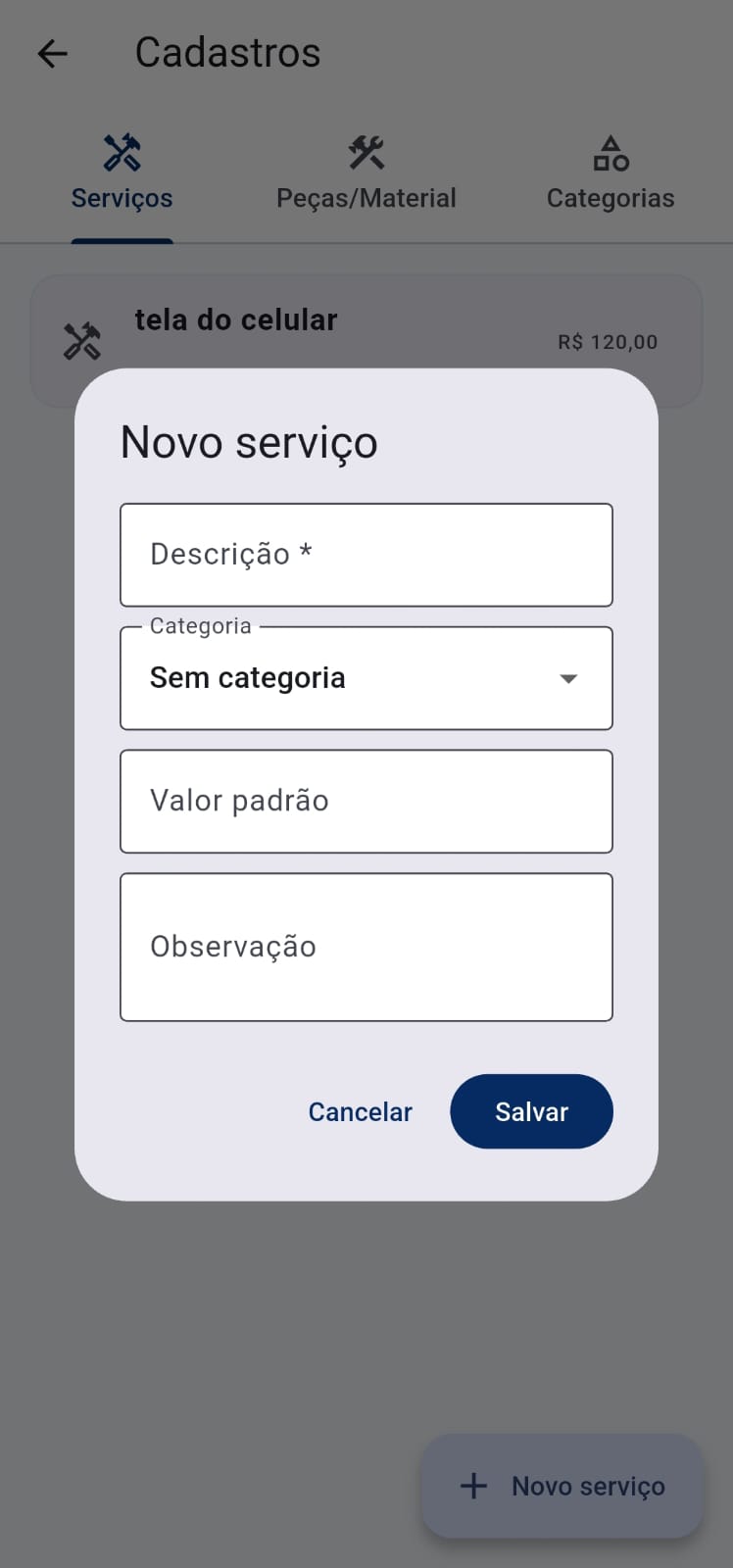Focus the Valor padrão field
Viewport: 733px width, 1568px height.
coord(366,802)
